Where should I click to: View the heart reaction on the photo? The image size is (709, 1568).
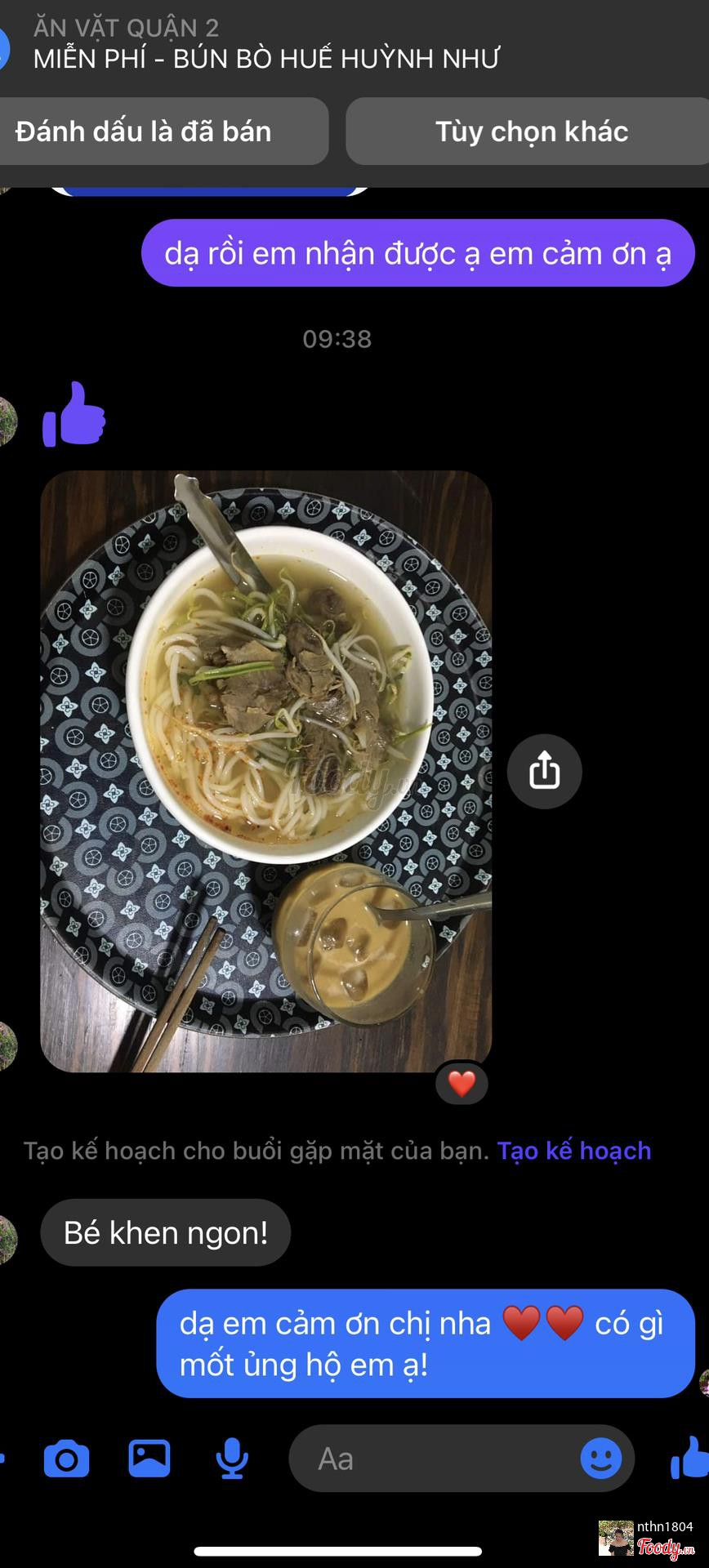click(x=462, y=1084)
